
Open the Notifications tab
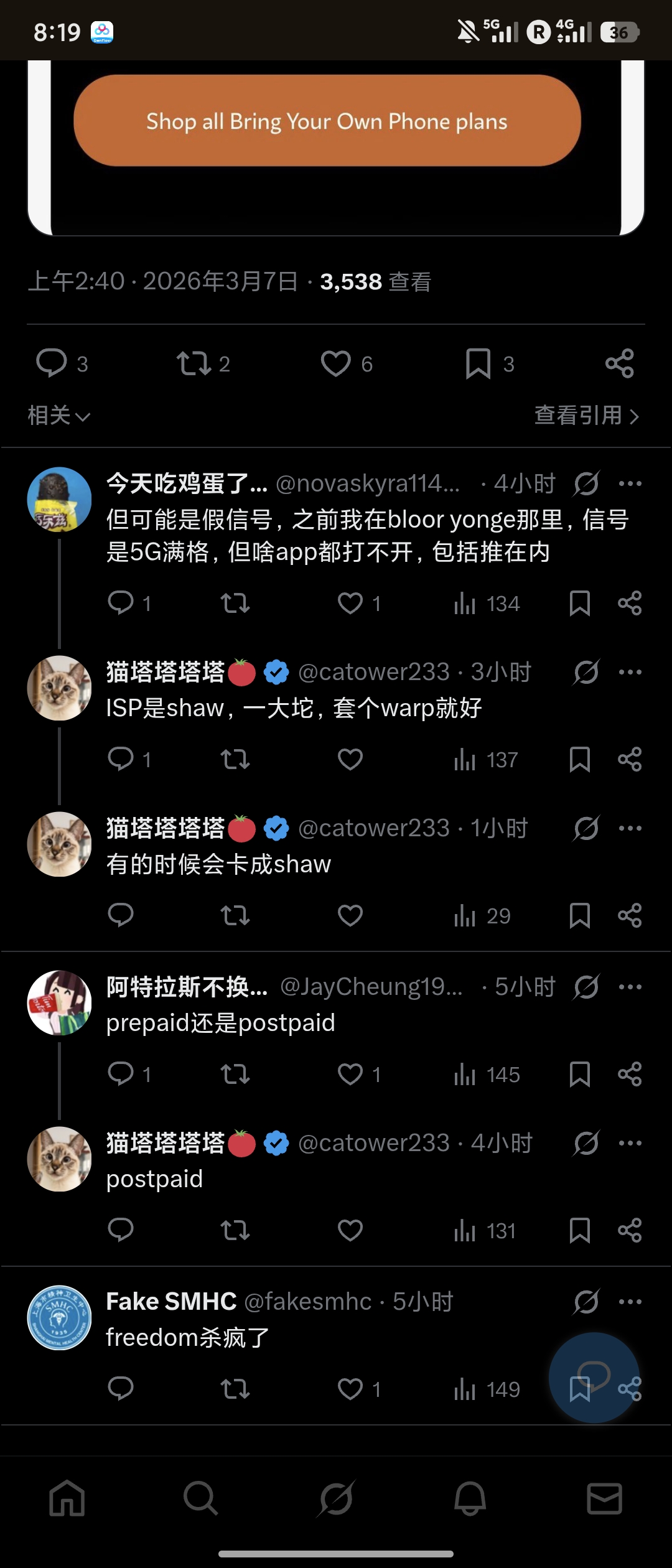tap(470, 1498)
